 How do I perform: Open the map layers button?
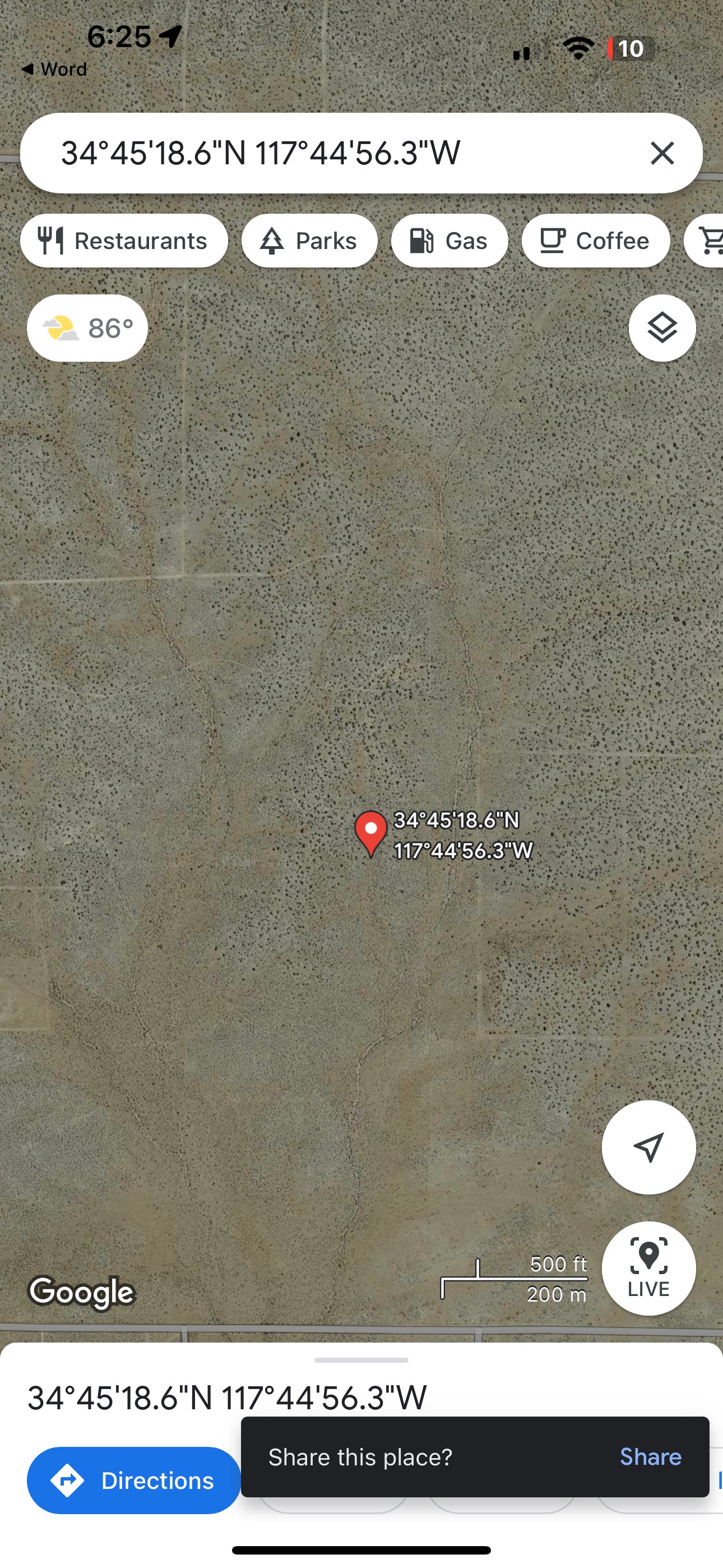coord(661,328)
